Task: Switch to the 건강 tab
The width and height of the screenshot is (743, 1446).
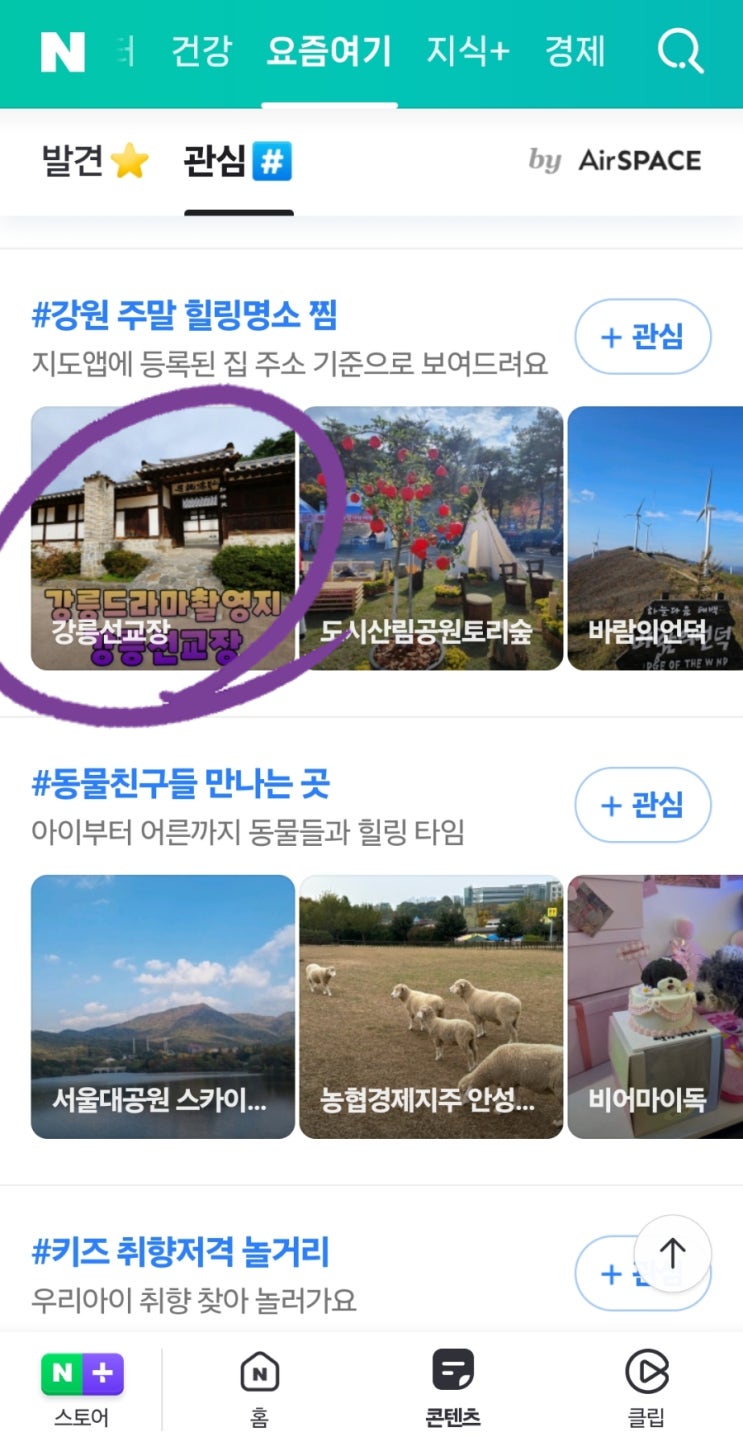Action: coord(201,51)
